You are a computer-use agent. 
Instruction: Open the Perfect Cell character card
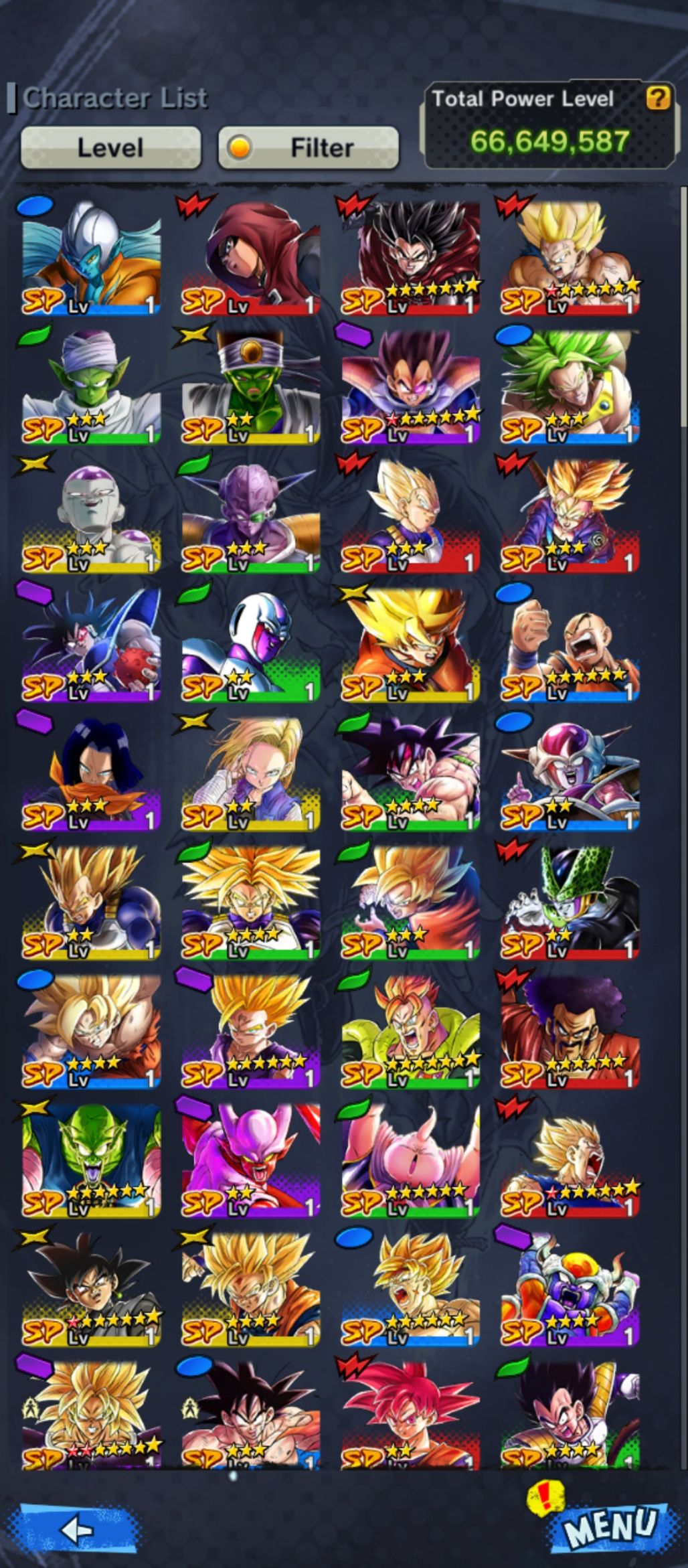[x=570, y=903]
